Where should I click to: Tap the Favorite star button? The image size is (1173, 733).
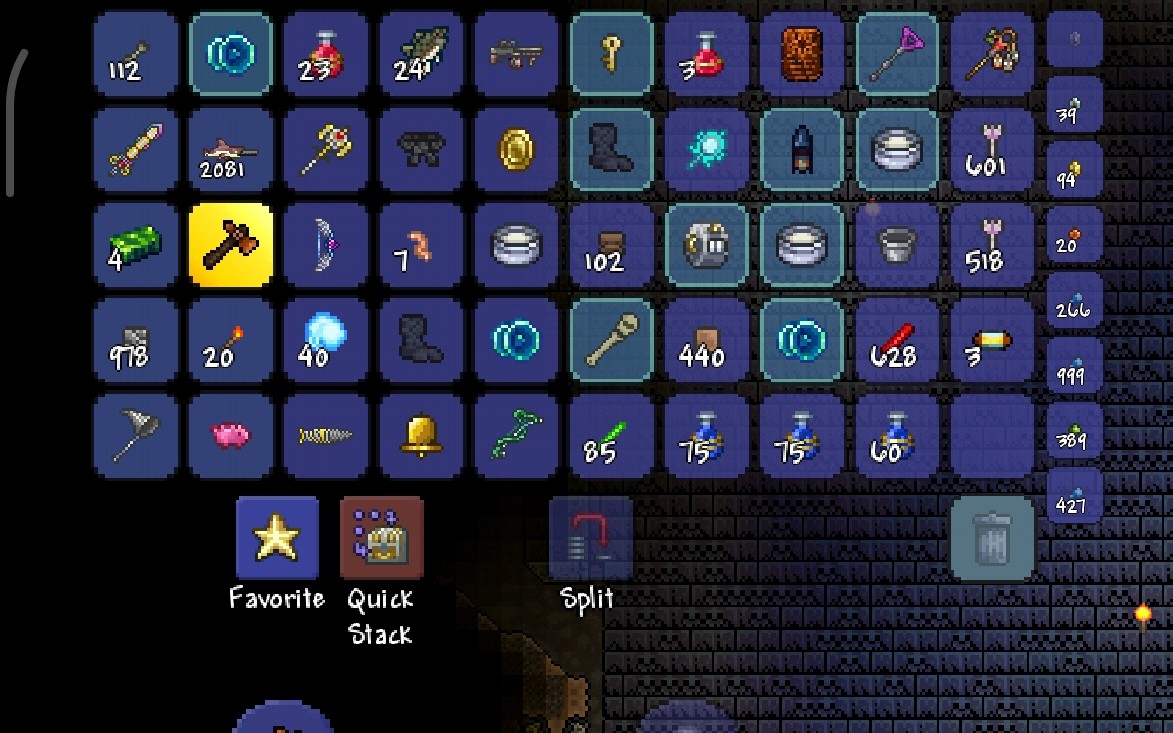(277, 537)
